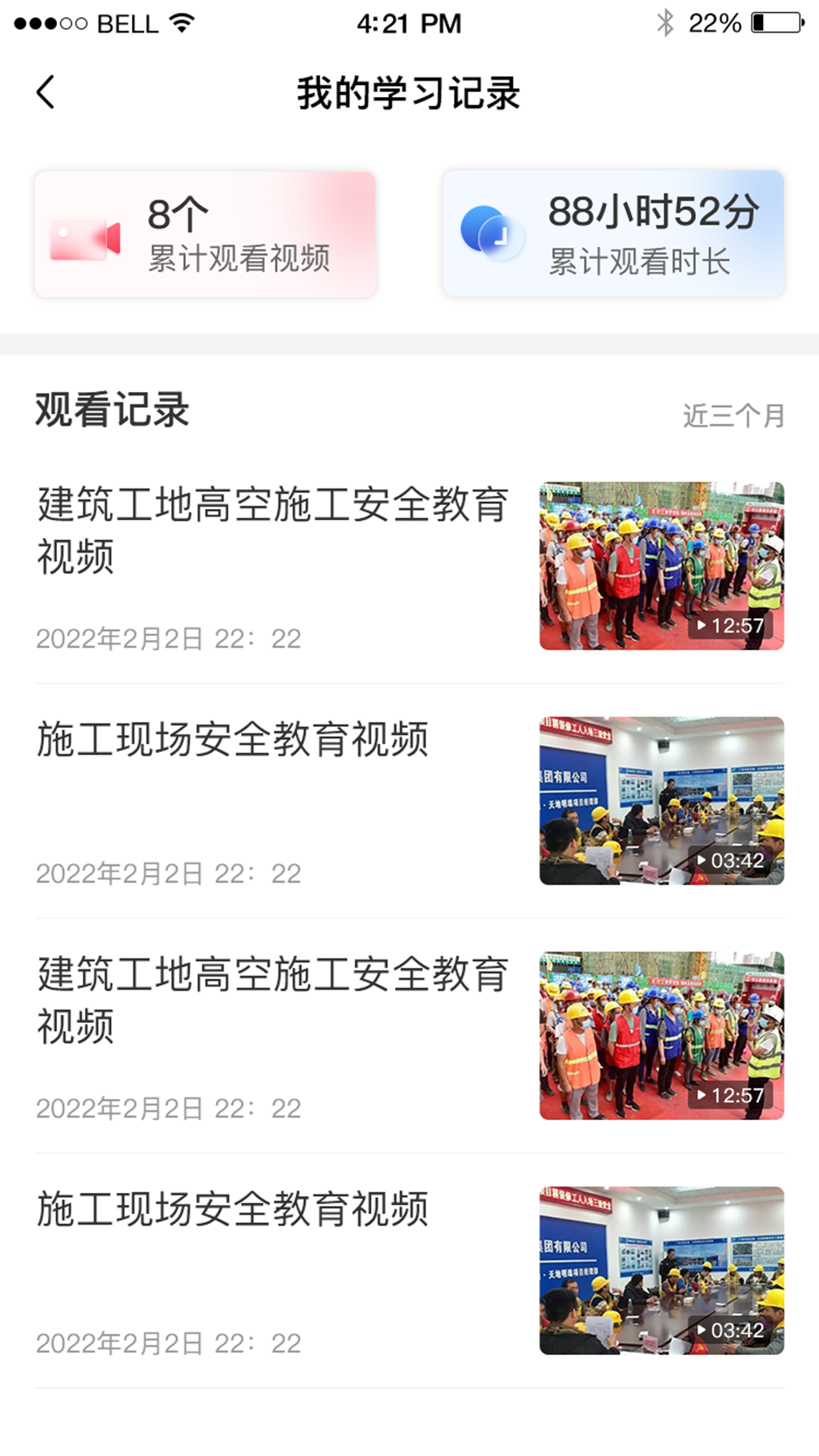Tap the back arrow to return

point(45,93)
